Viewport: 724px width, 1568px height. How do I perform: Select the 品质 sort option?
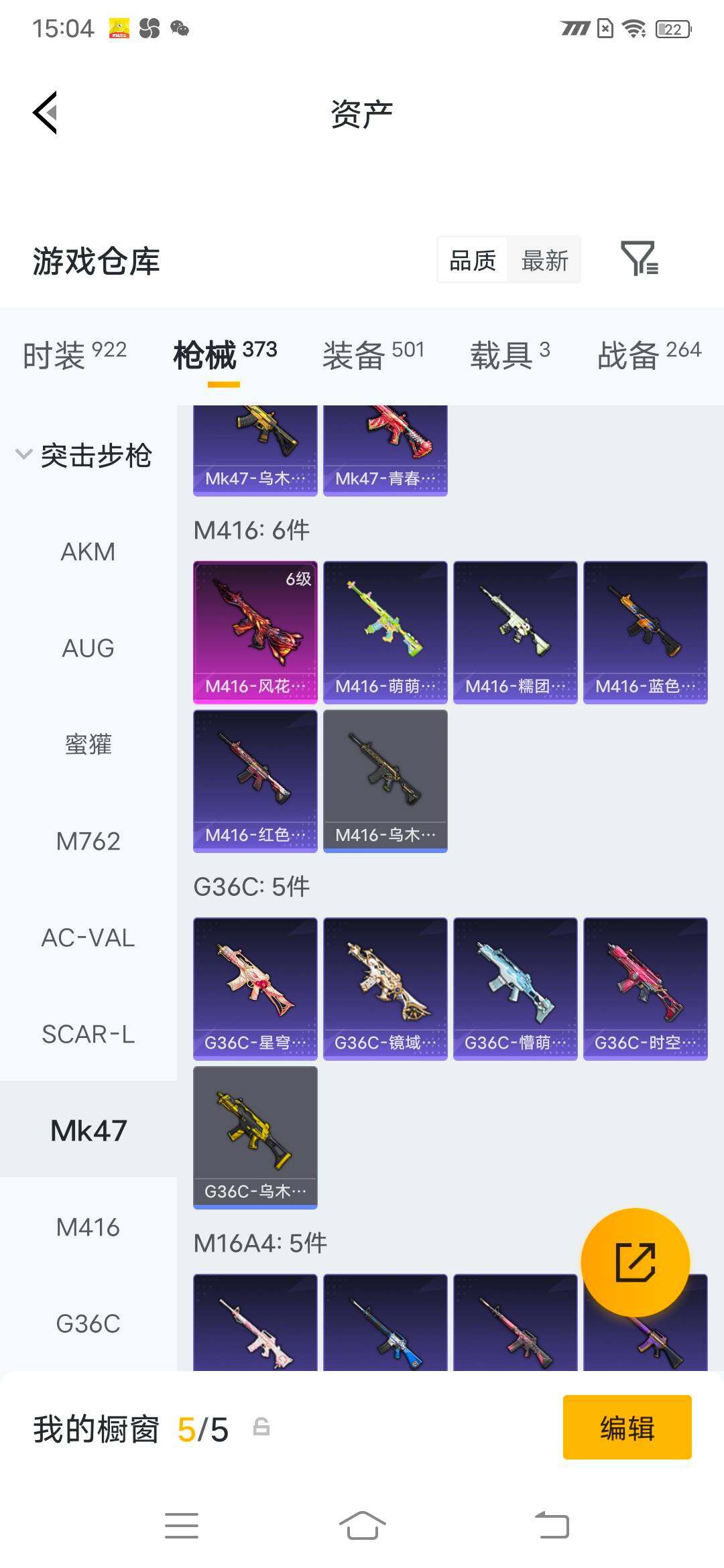tap(473, 260)
